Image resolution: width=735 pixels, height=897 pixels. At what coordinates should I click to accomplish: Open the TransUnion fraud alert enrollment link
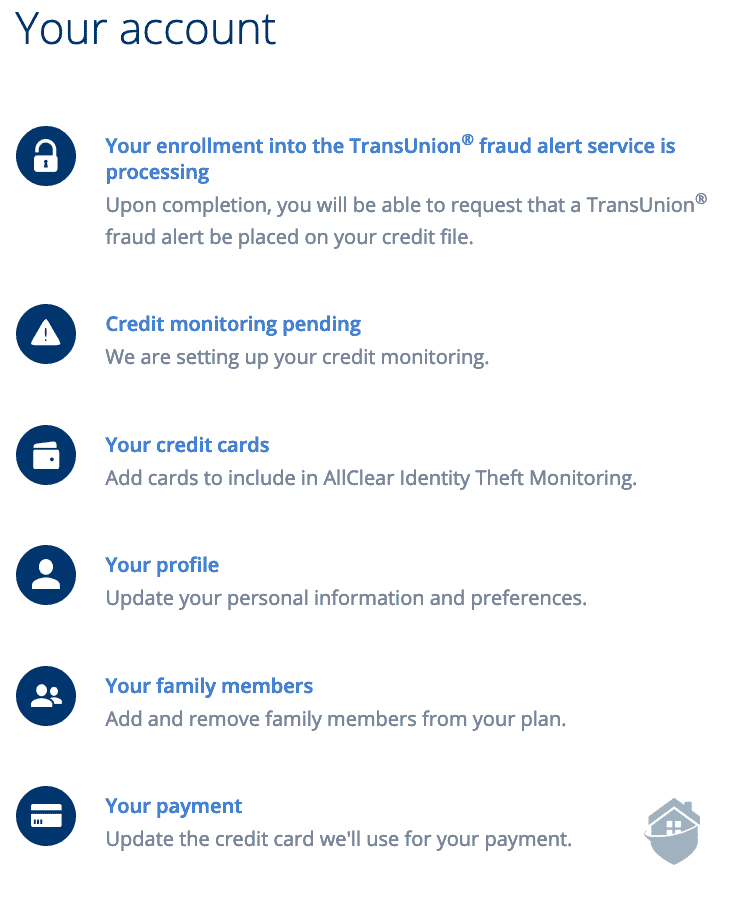pyautogui.click(x=390, y=147)
